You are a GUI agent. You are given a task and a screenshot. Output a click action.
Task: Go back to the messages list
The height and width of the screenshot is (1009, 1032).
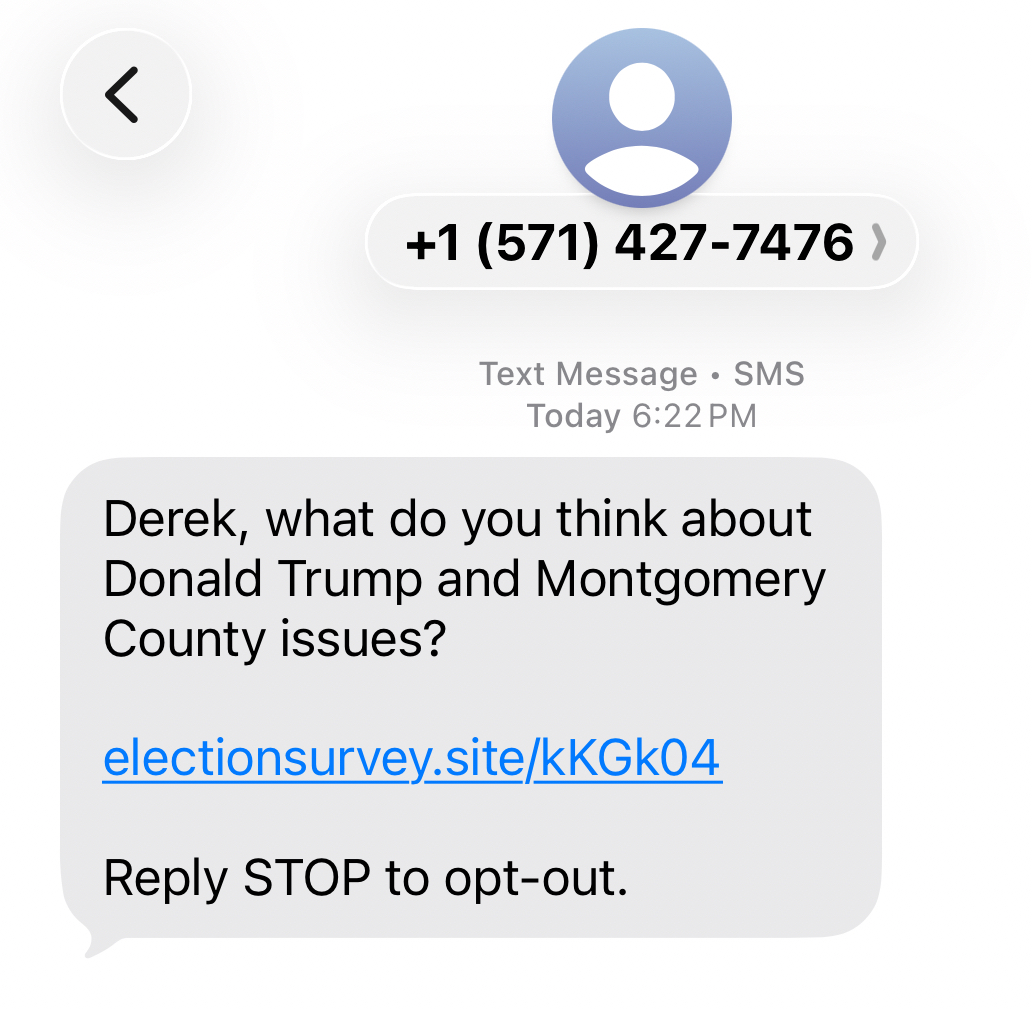(x=125, y=95)
